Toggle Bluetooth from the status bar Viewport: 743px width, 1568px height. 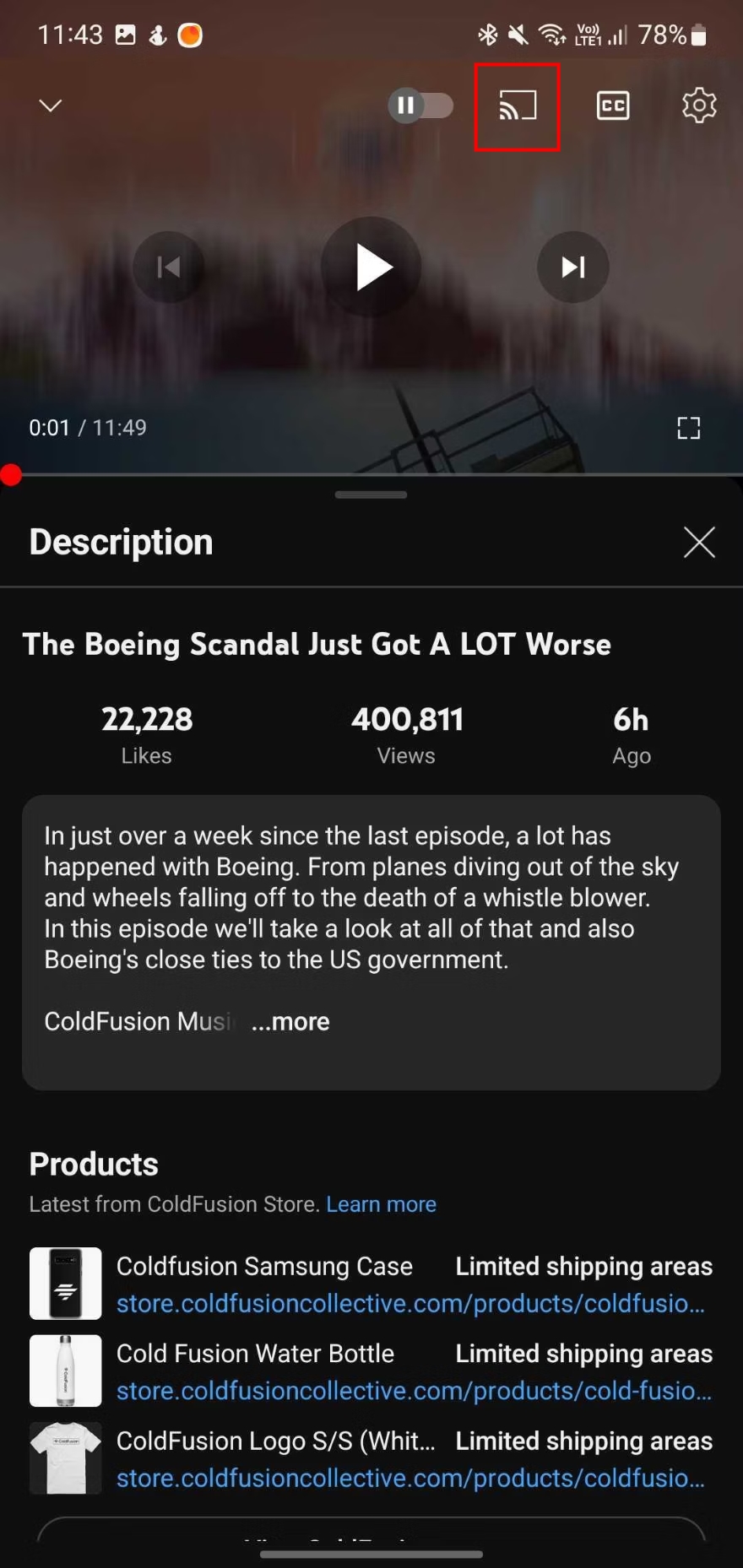pyautogui.click(x=487, y=35)
